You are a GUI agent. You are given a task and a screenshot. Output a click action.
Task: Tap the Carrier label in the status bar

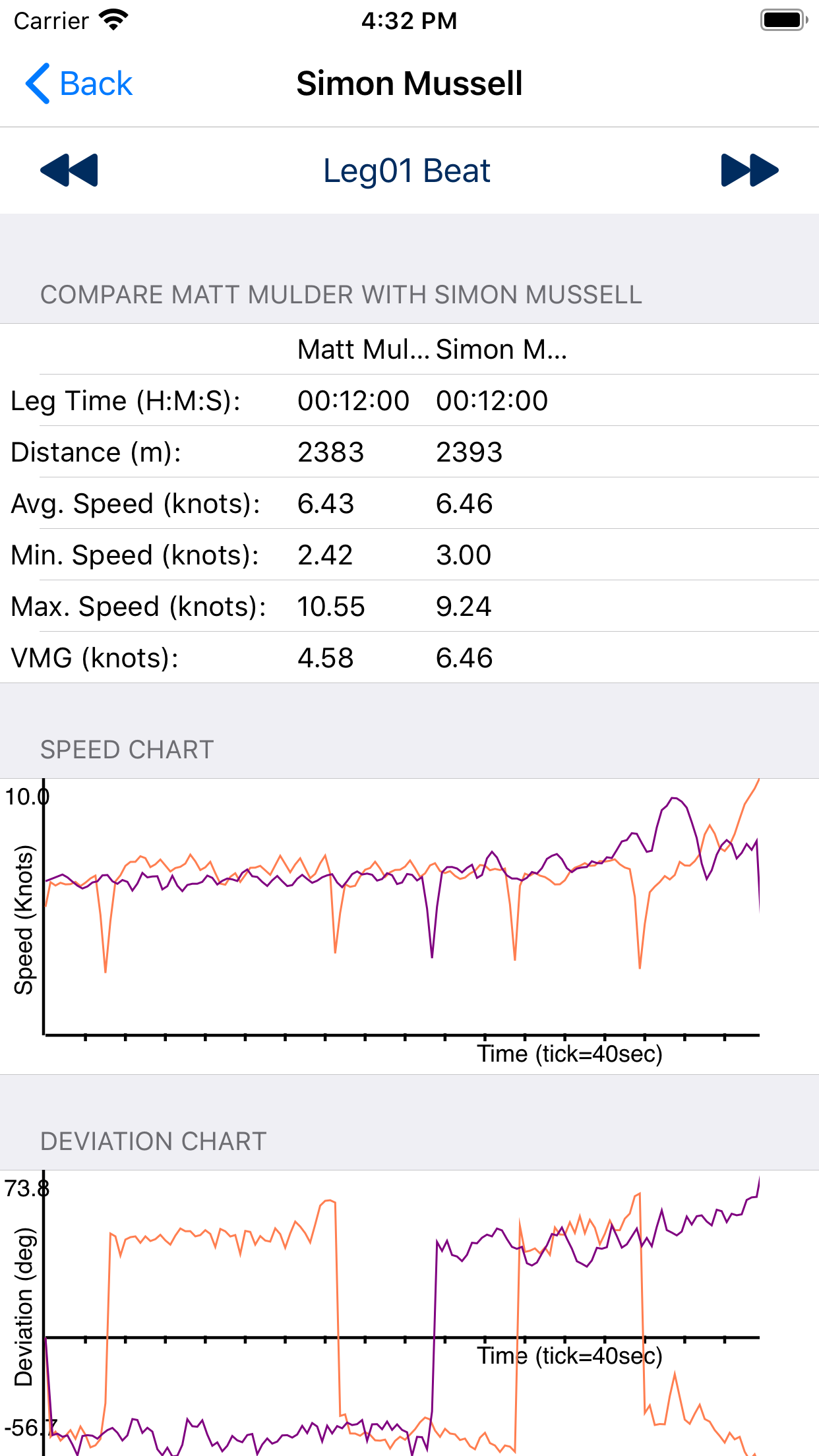pyautogui.click(x=49, y=20)
